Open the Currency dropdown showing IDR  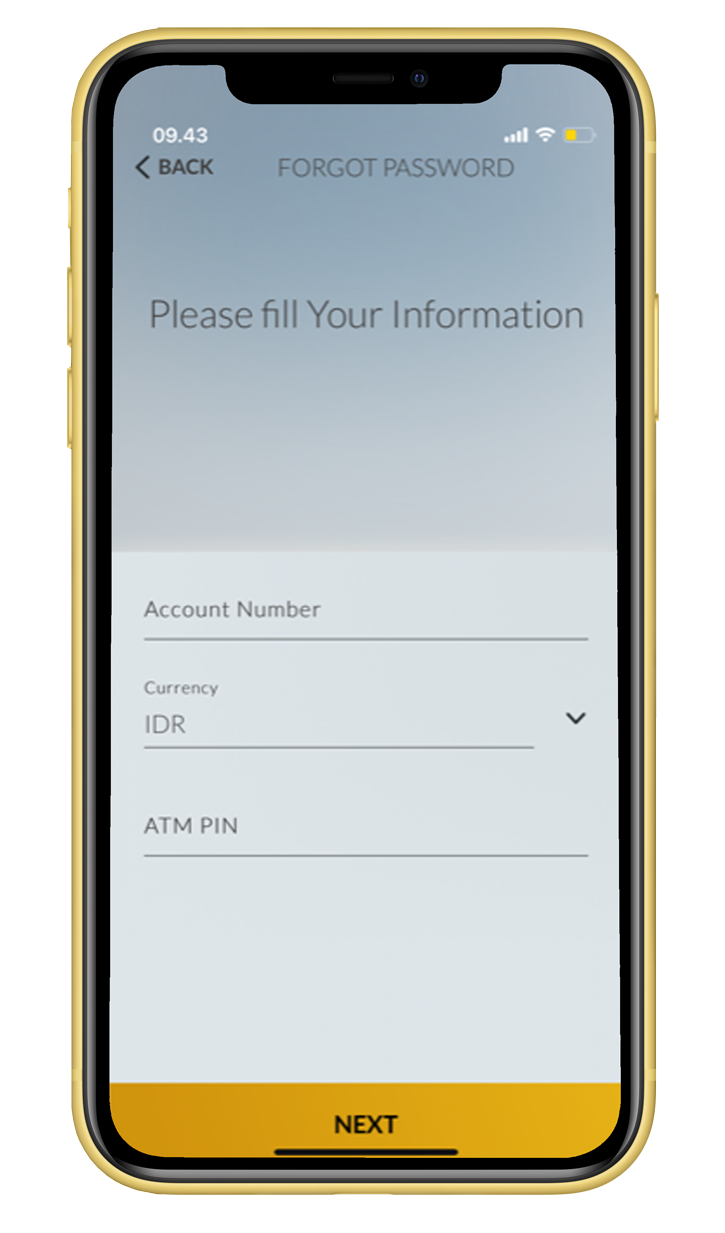[365, 714]
